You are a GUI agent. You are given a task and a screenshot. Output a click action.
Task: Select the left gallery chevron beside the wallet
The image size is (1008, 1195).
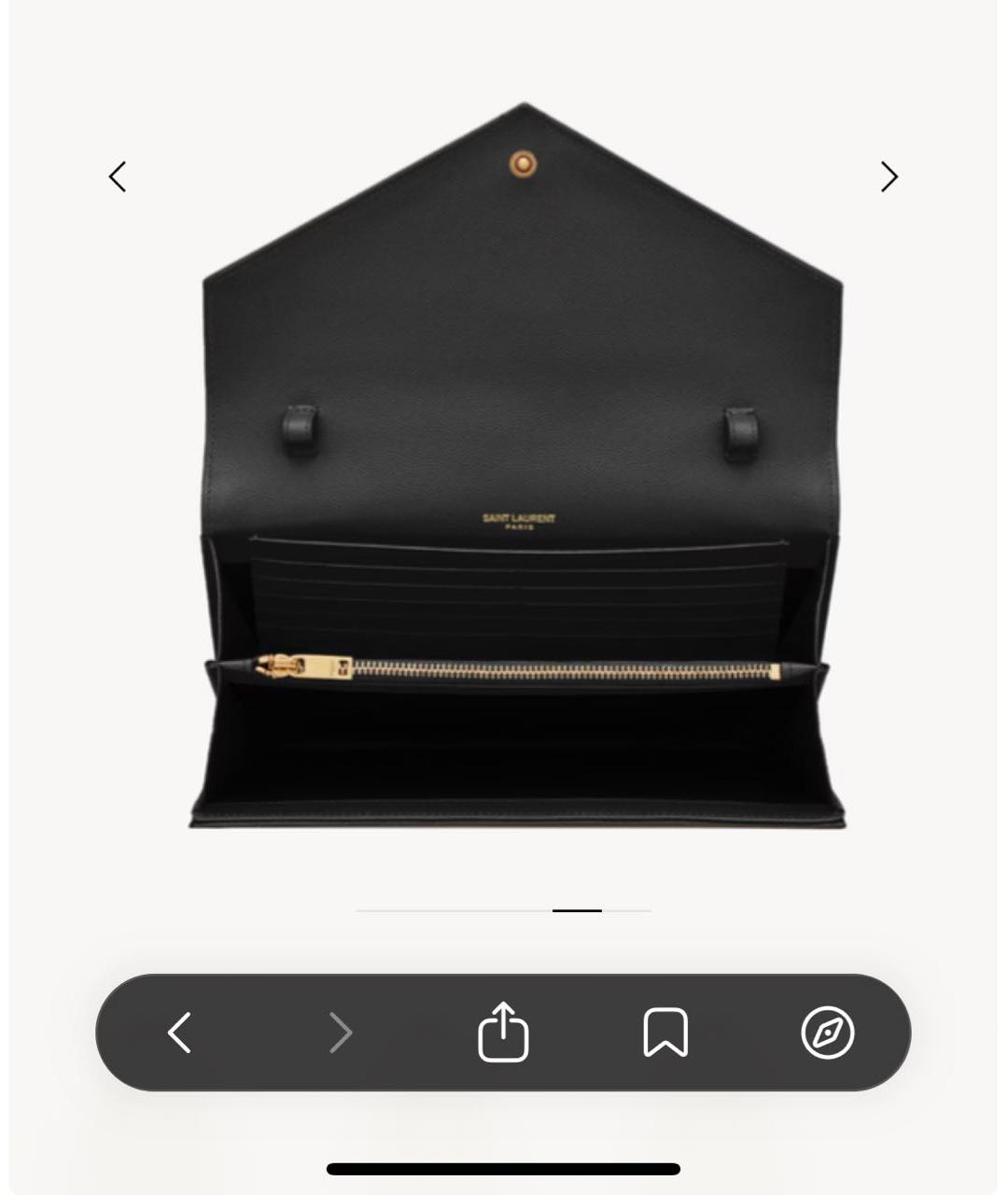[x=118, y=176]
